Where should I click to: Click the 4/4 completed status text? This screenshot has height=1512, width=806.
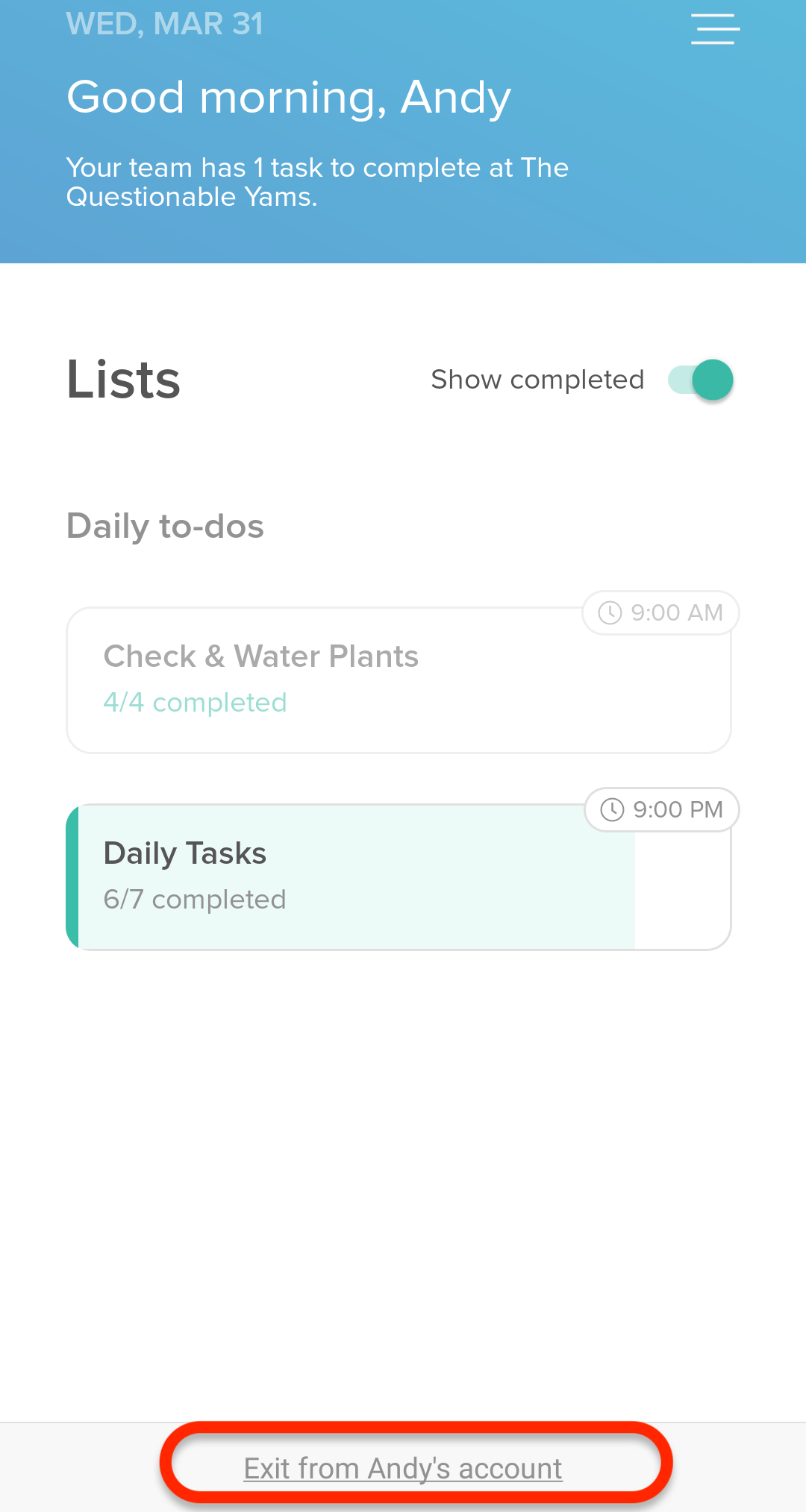(x=194, y=702)
